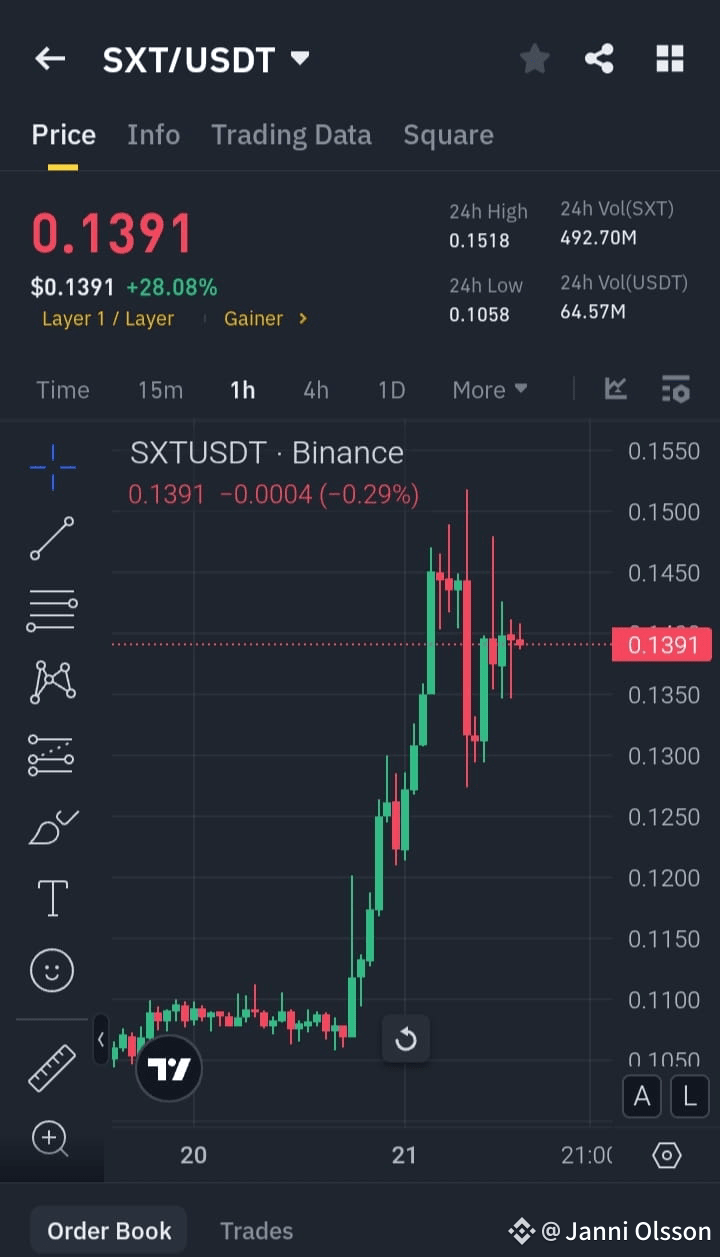This screenshot has height=1257, width=720.
Task: Pick the brush drawing tool
Action: (51, 826)
